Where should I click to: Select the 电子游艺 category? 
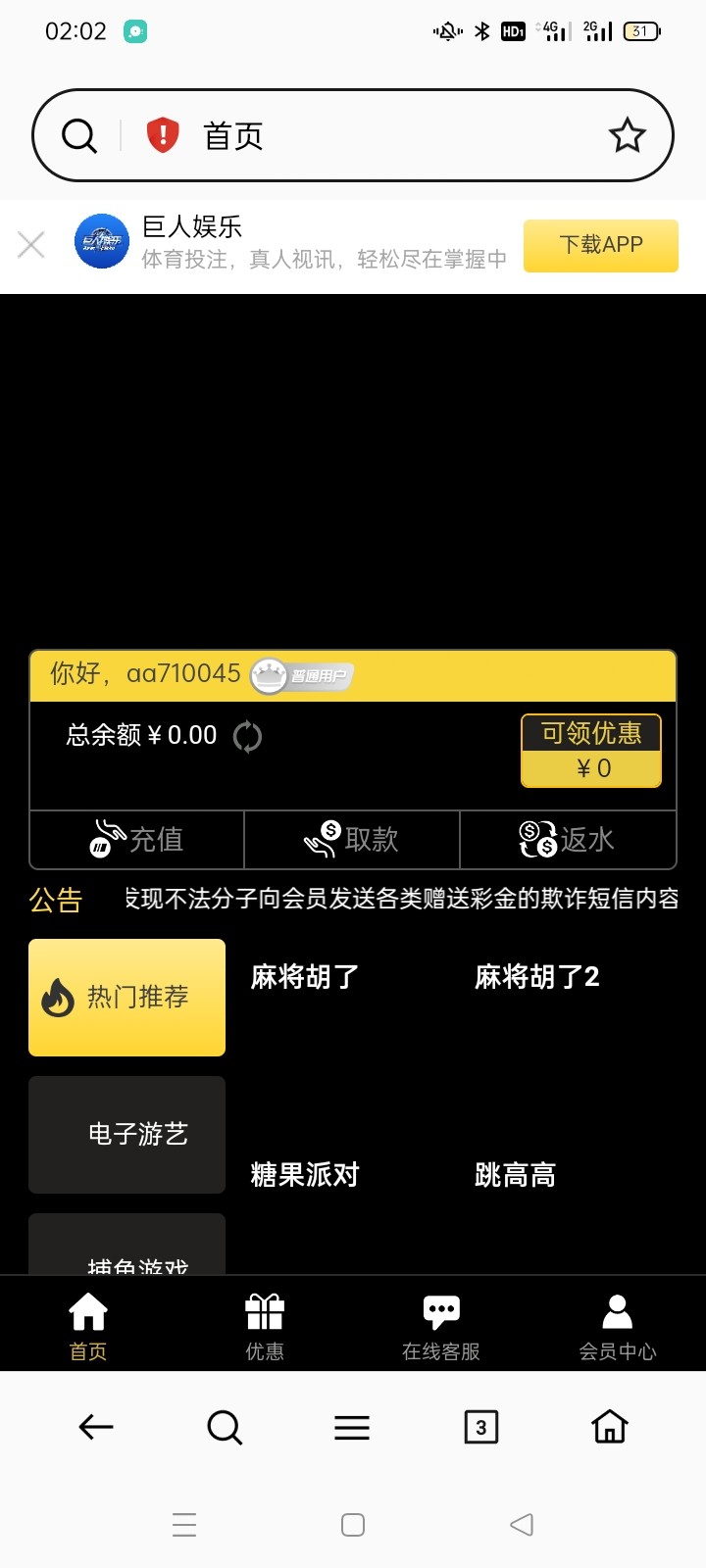127,1135
